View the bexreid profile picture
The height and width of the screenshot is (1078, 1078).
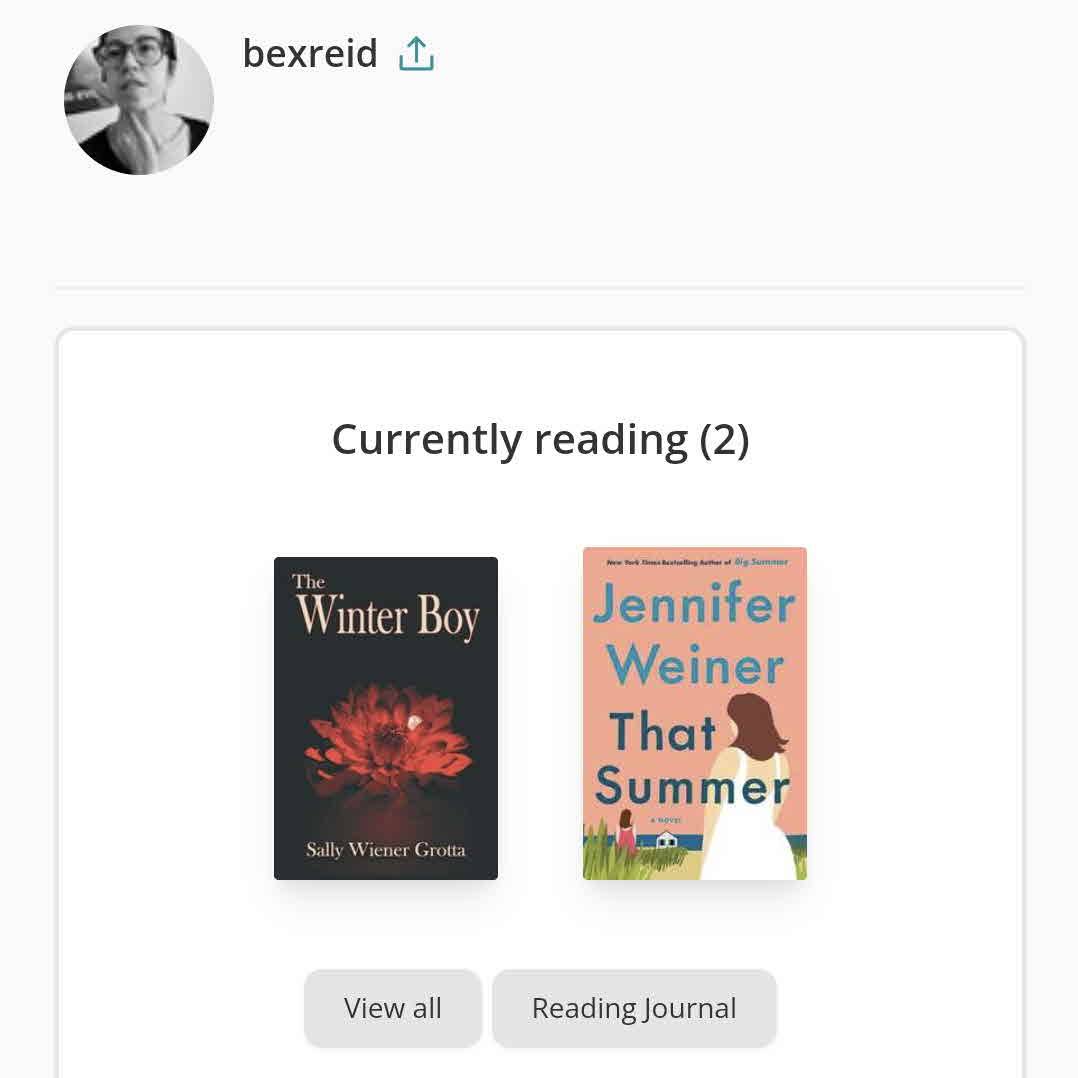(139, 100)
